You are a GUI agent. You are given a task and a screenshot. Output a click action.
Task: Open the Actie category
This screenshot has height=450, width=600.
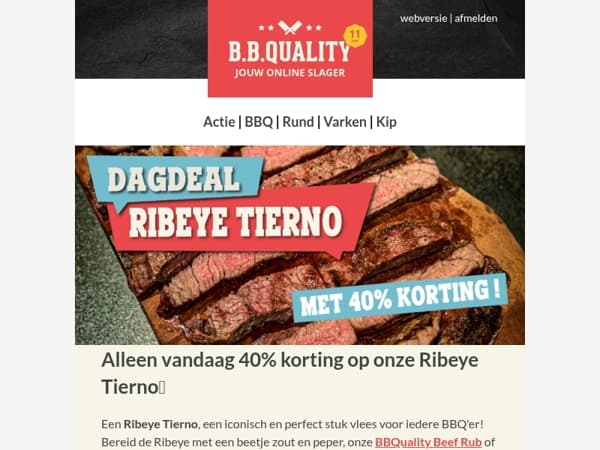point(219,122)
